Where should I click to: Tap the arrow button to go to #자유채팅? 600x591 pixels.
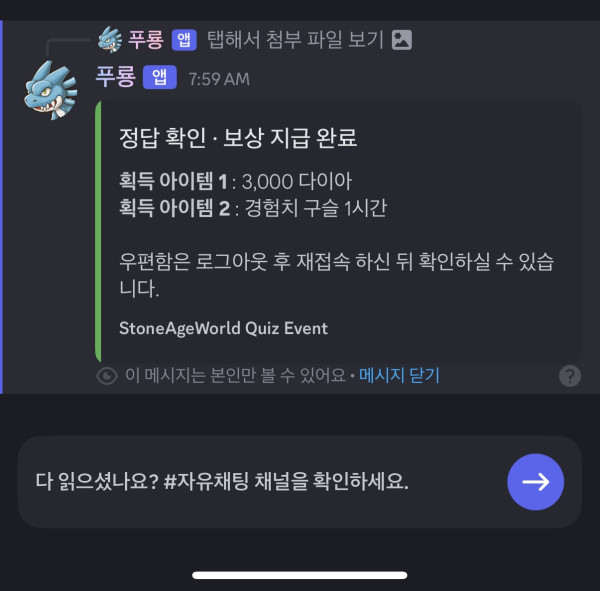click(x=535, y=481)
